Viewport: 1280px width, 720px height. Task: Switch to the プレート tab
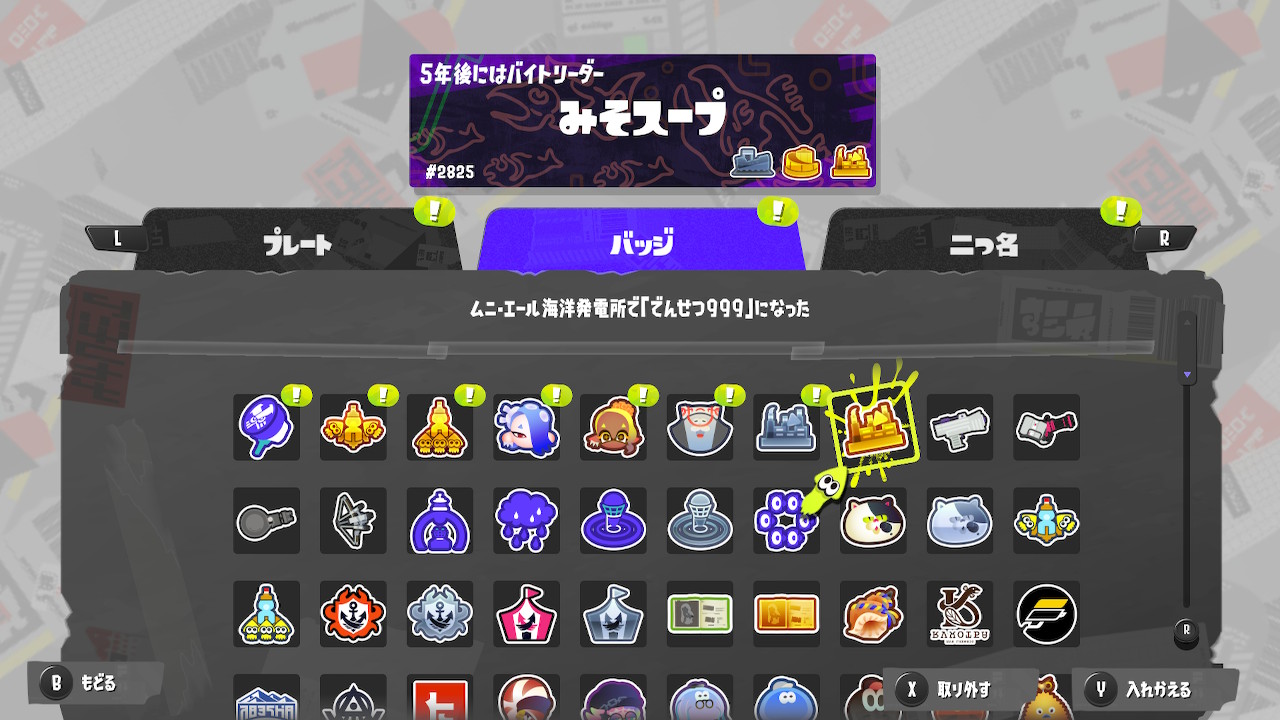(x=297, y=243)
